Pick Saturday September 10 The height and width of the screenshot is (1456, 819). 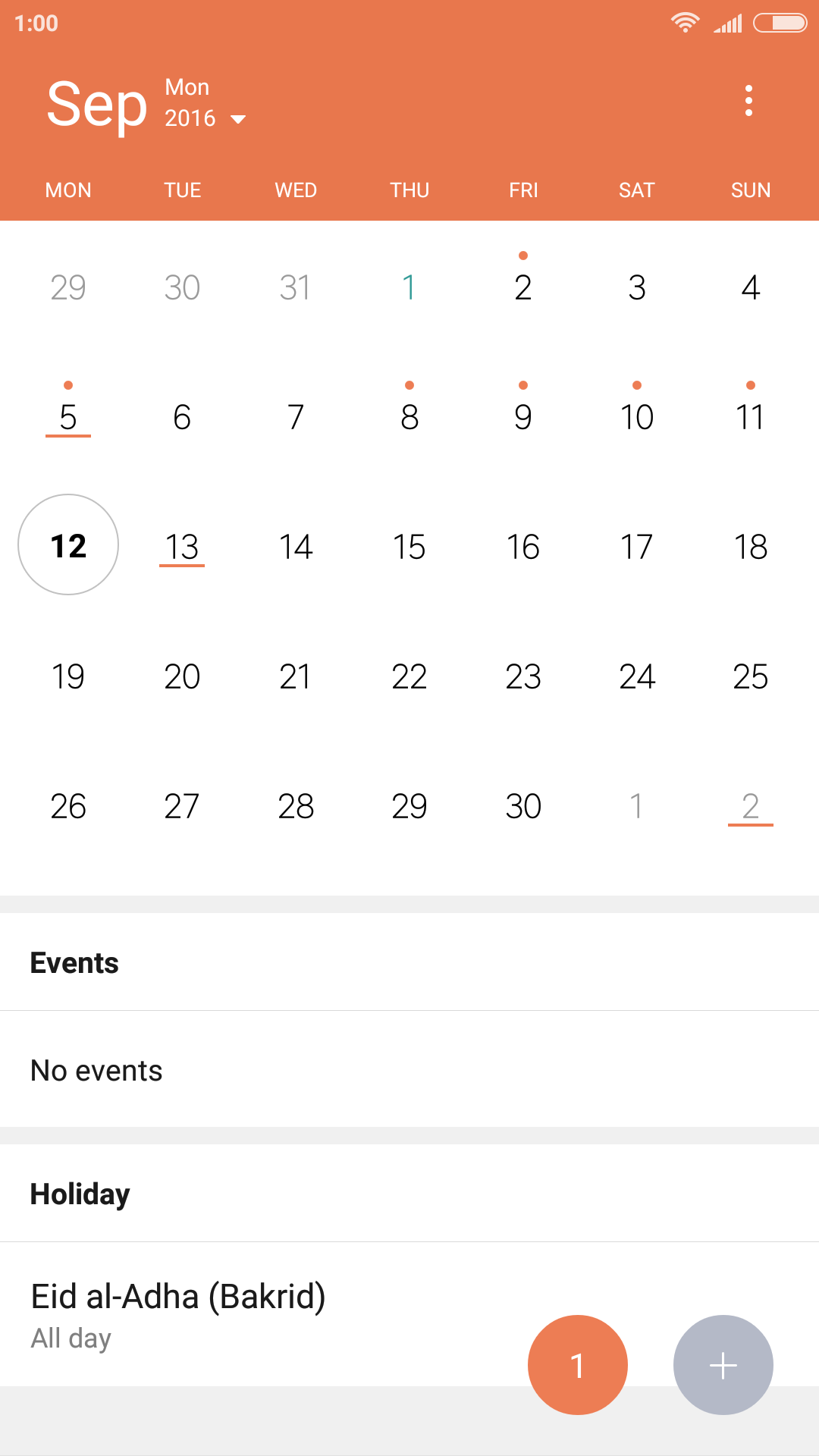(x=637, y=416)
